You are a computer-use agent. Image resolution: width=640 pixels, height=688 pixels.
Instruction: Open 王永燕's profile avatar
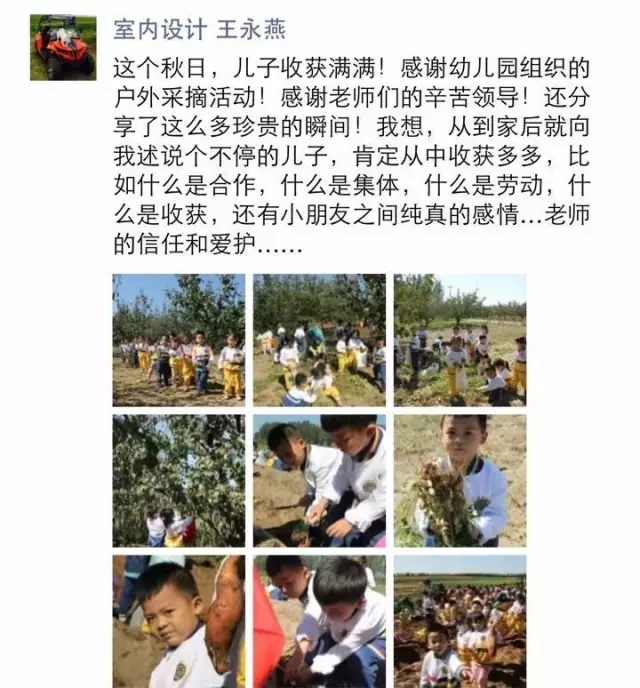[x=62, y=47]
